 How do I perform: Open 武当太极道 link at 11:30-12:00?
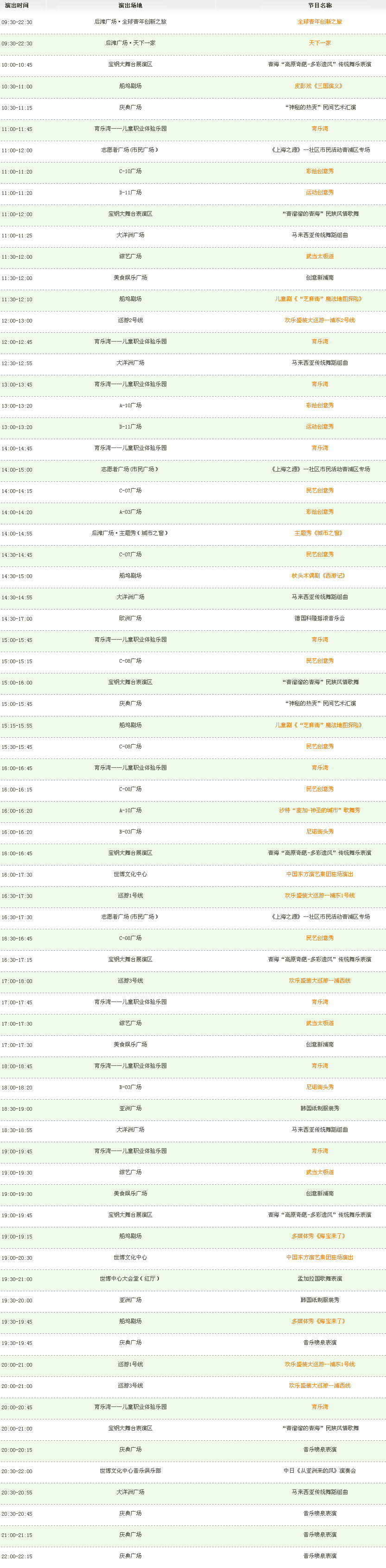coord(320,256)
